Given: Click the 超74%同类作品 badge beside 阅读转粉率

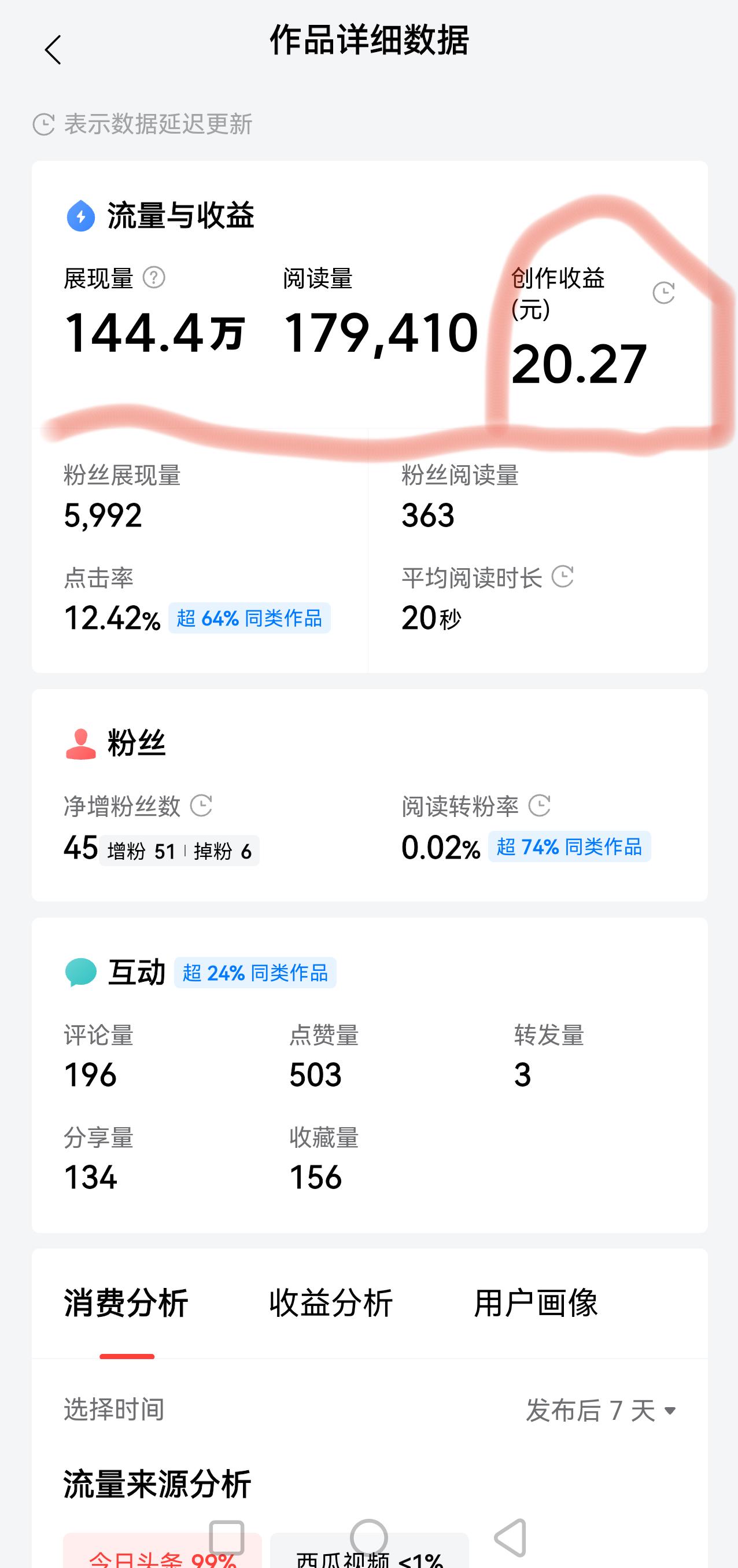Looking at the screenshot, I should coord(569,846).
